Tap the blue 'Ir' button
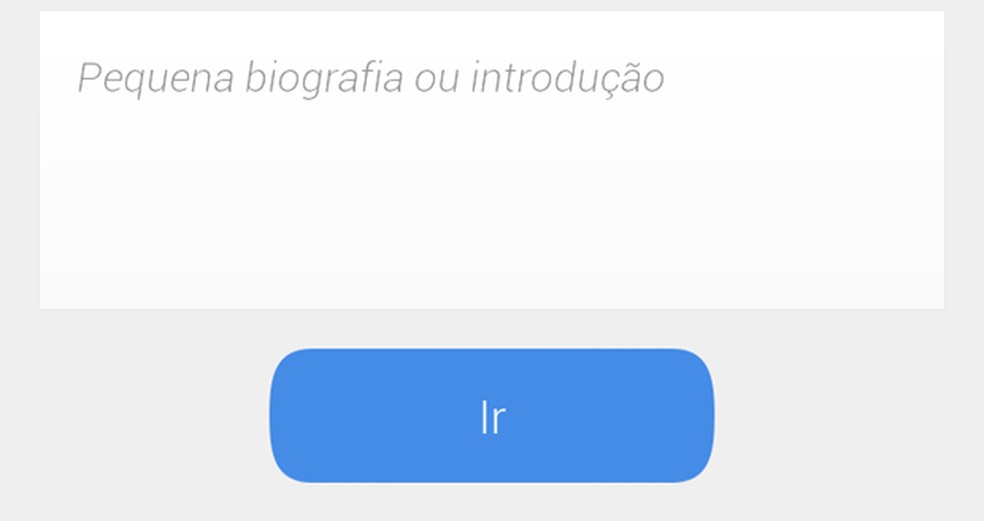 (491, 416)
